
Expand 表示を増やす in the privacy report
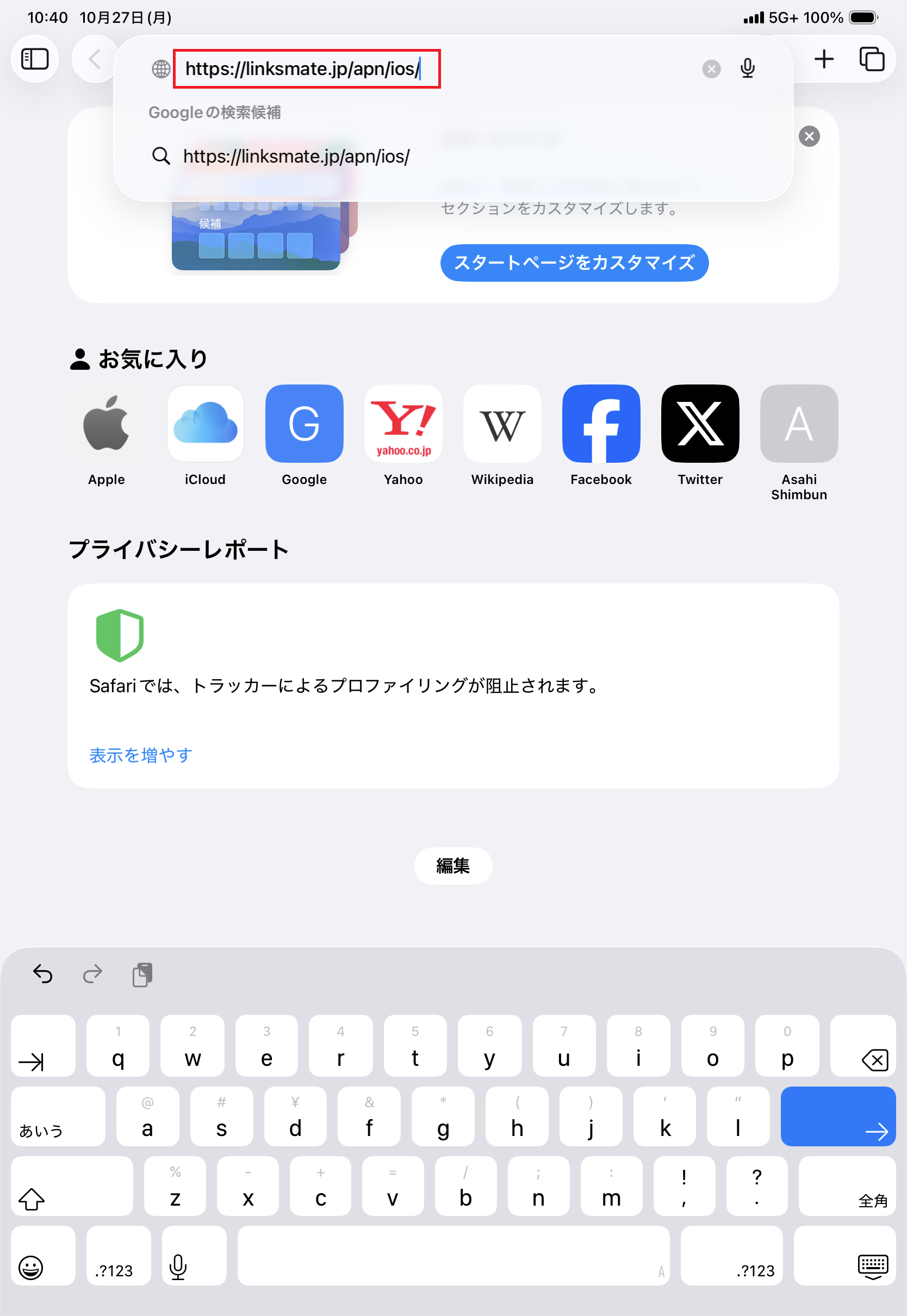point(140,755)
